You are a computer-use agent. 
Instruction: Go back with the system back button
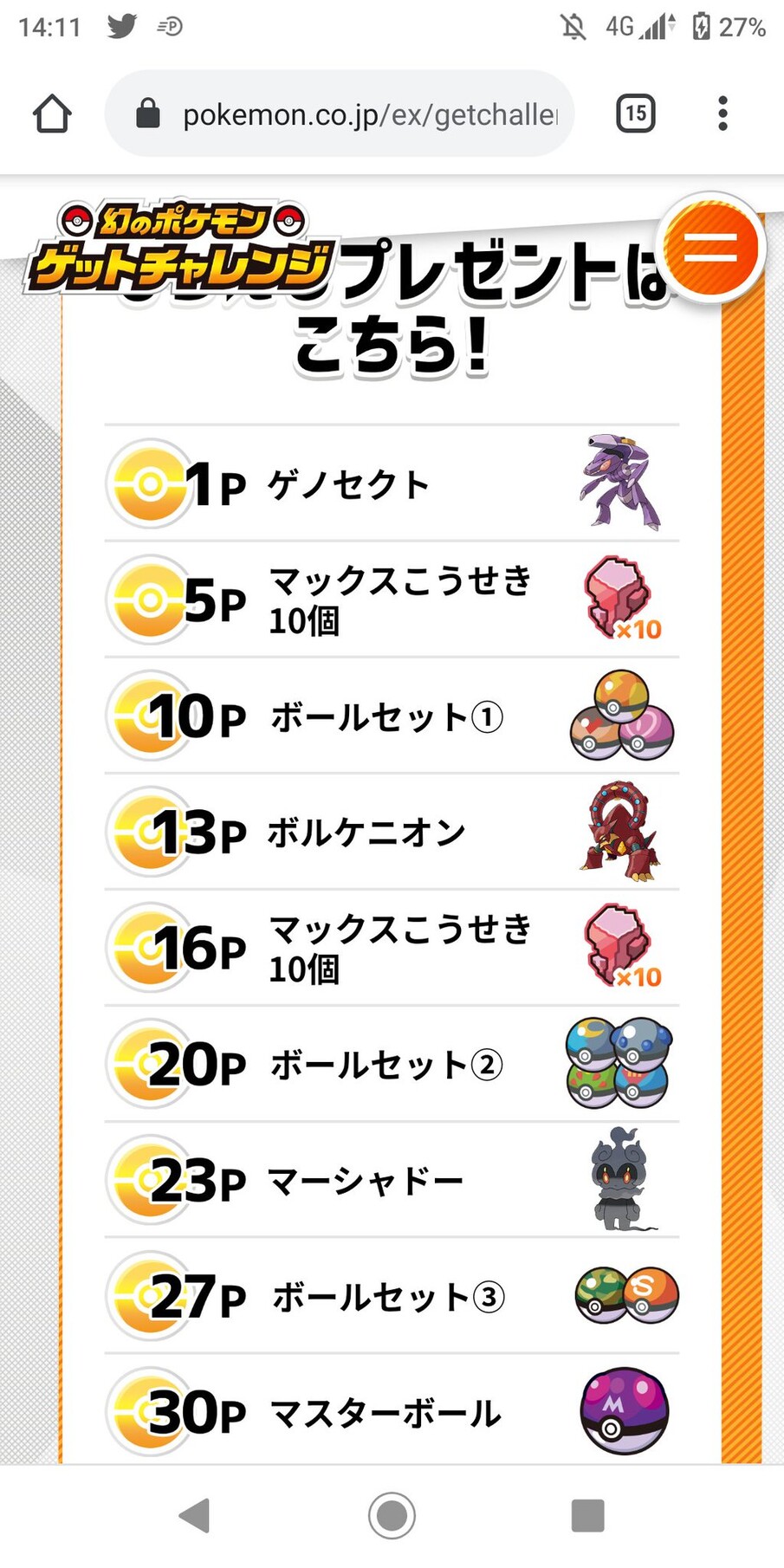[195, 1515]
